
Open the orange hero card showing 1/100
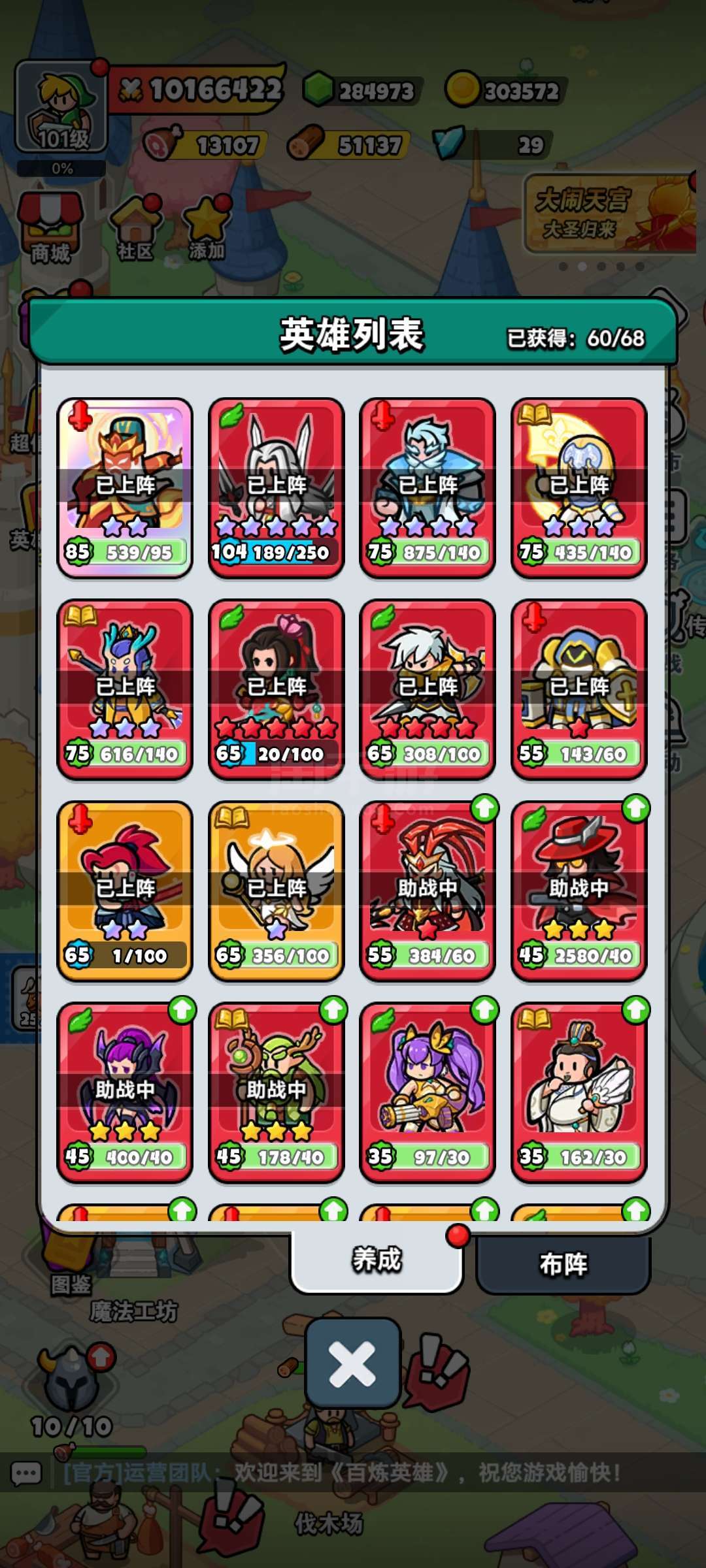125,890
